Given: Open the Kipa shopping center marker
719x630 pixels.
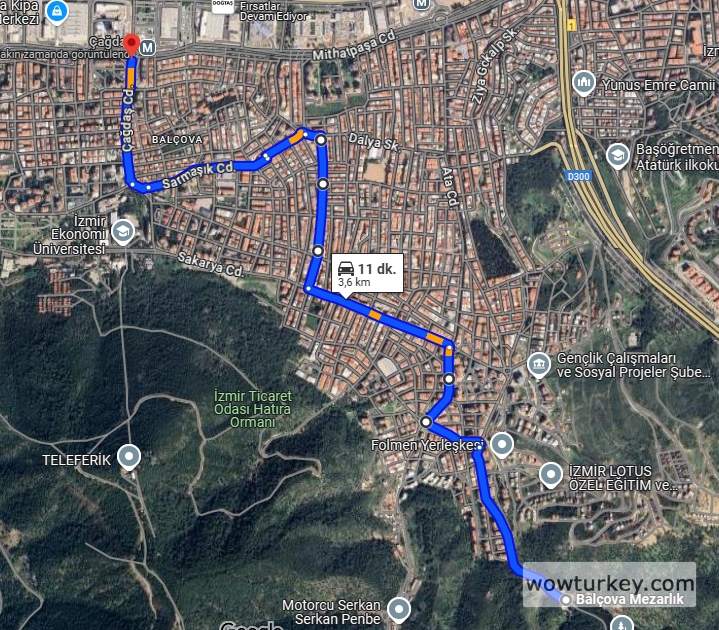Looking at the screenshot, I should 58,12.
